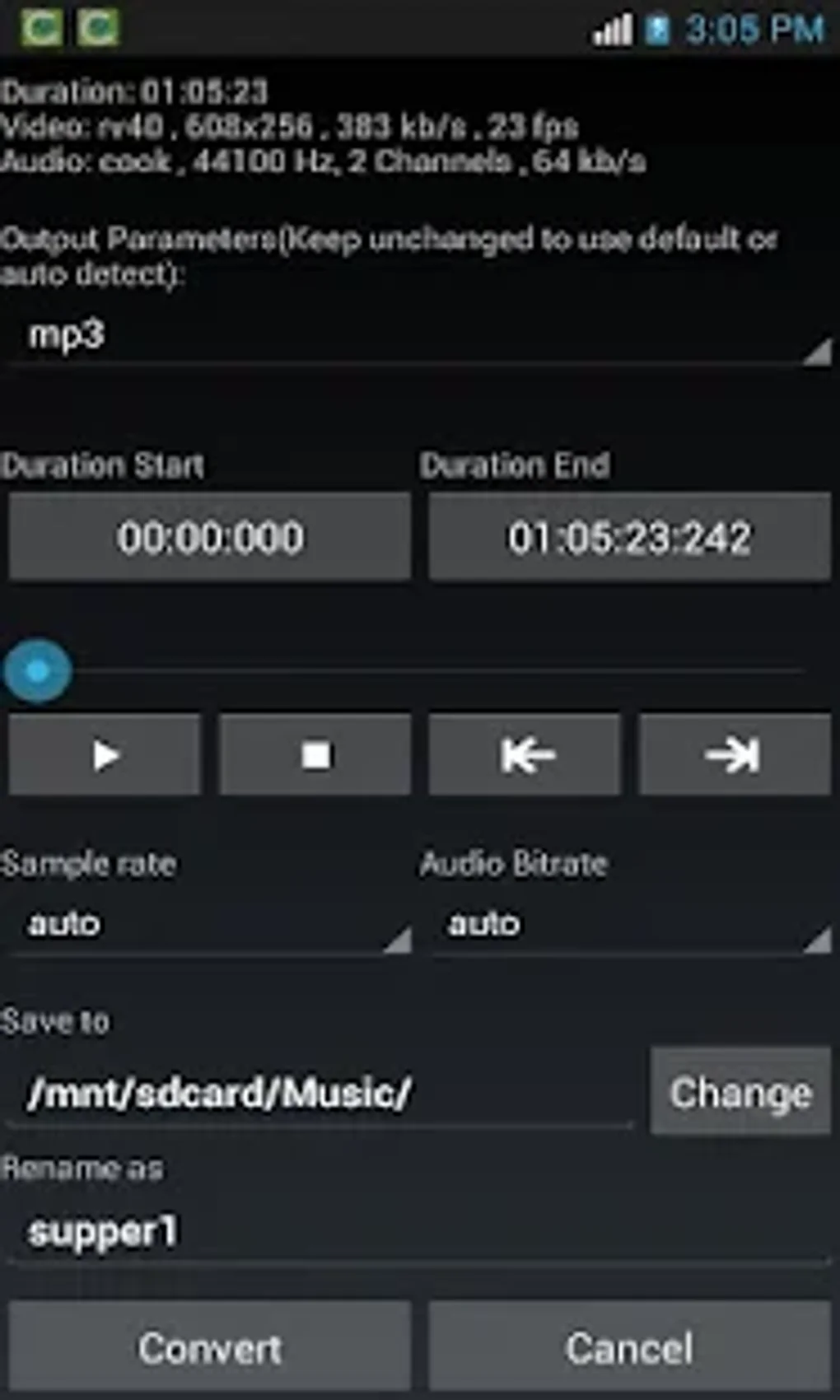Edit the Save to path field
The image size is (840, 1400).
tap(320, 1094)
